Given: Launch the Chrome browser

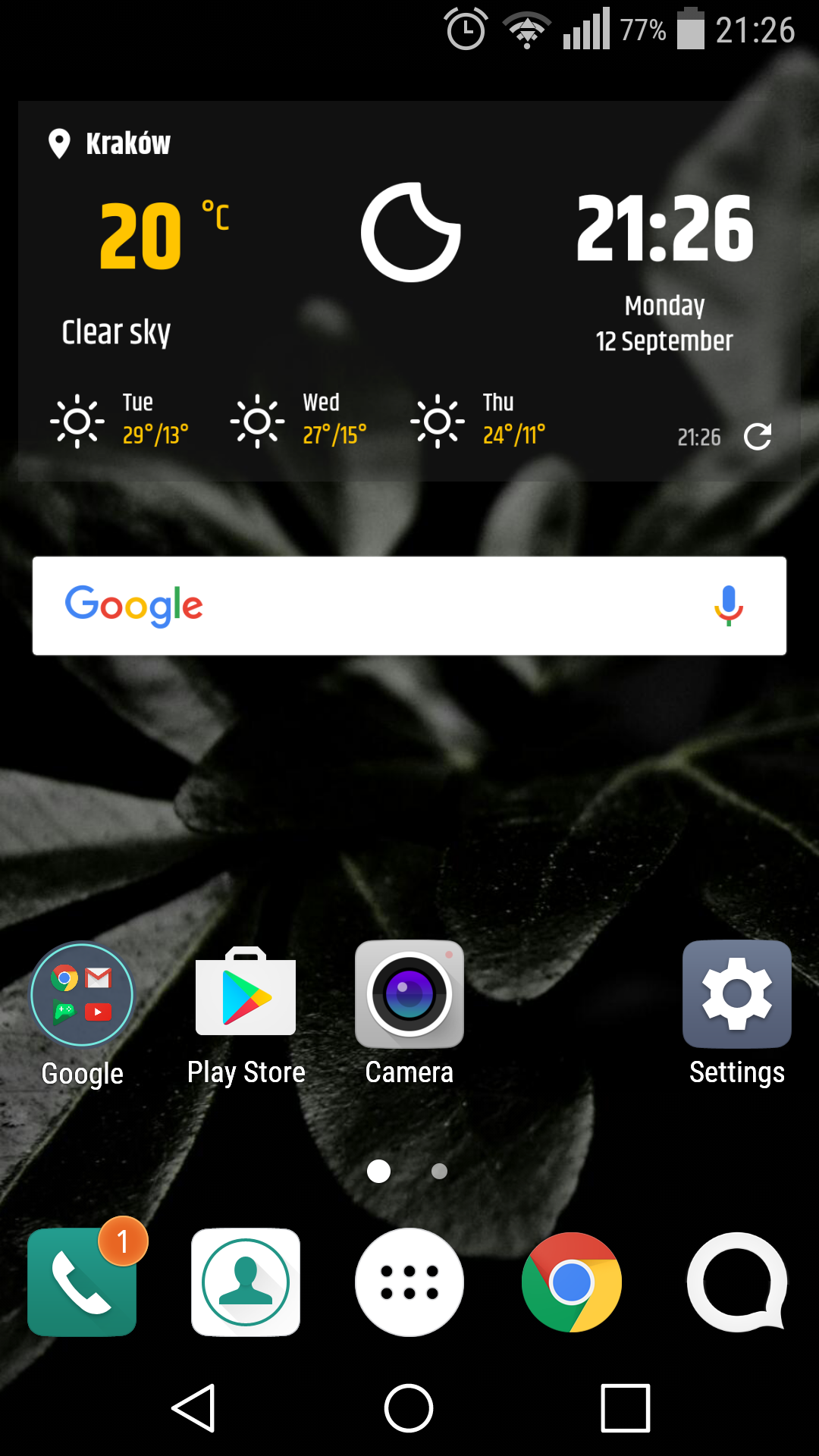Looking at the screenshot, I should 572,1282.
